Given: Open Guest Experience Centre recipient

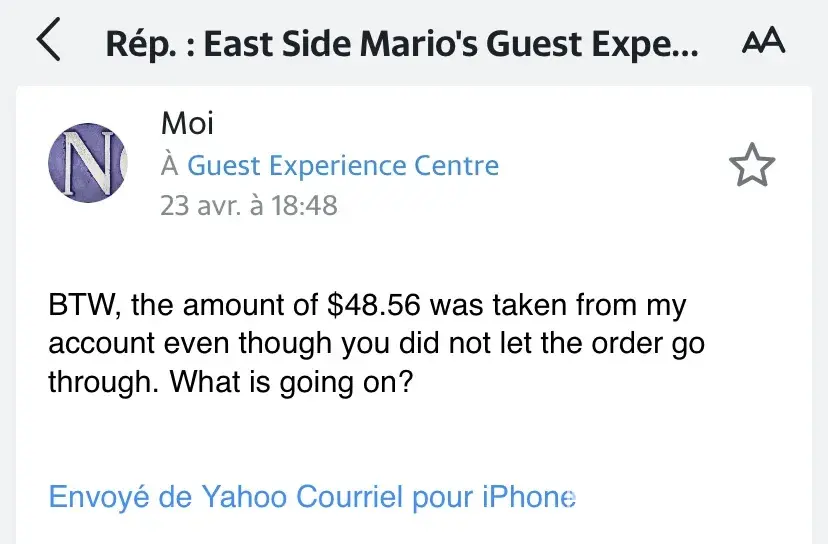Looking at the screenshot, I should pos(343,165).
